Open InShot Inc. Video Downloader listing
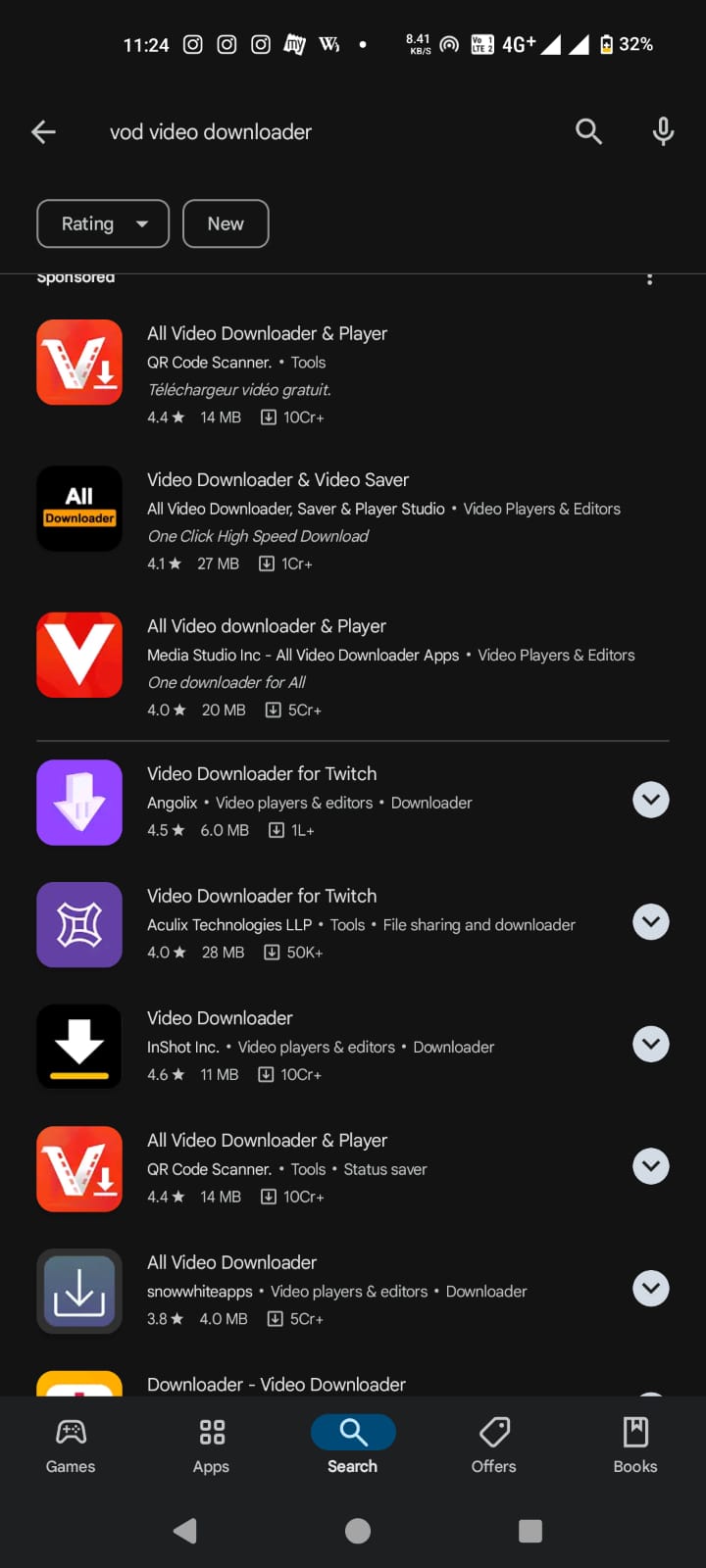This screenshot has width=706, height=1568. tap(333, 1046)
